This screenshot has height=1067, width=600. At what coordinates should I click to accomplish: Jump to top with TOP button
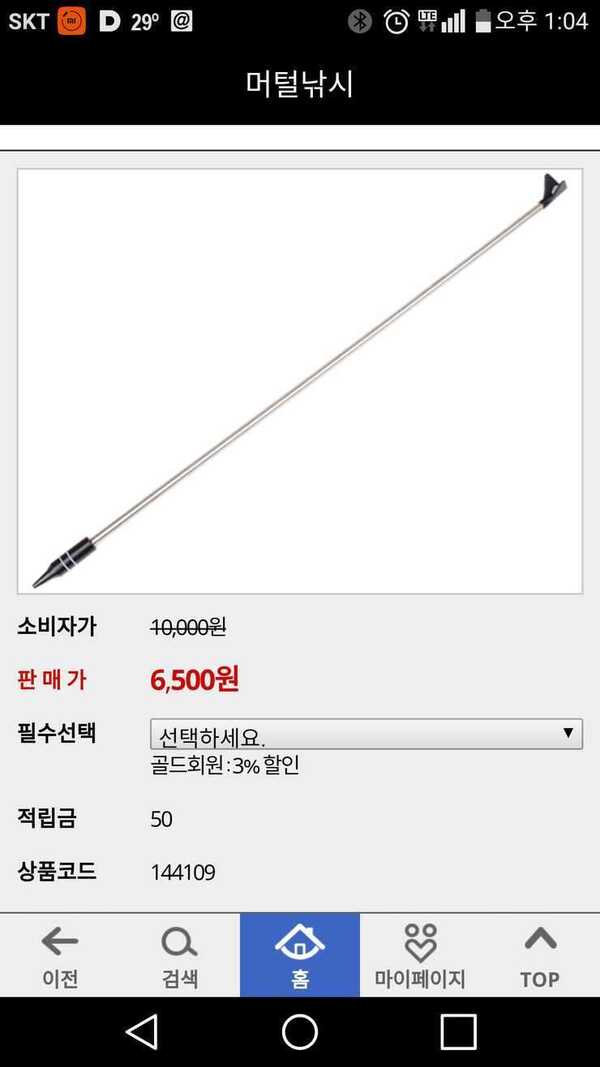(x=540, y=955)
